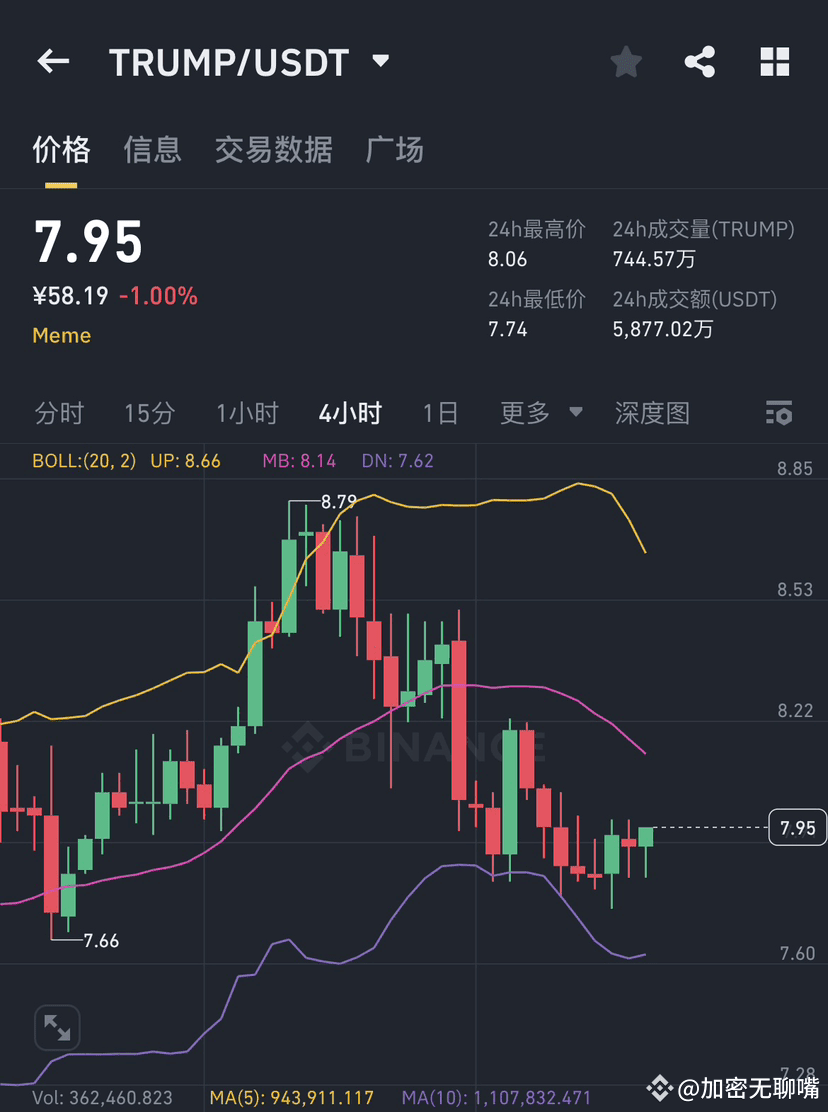Switch to the 信息 tab
This screenshot has height=1112, width=828.
point(151,149)
